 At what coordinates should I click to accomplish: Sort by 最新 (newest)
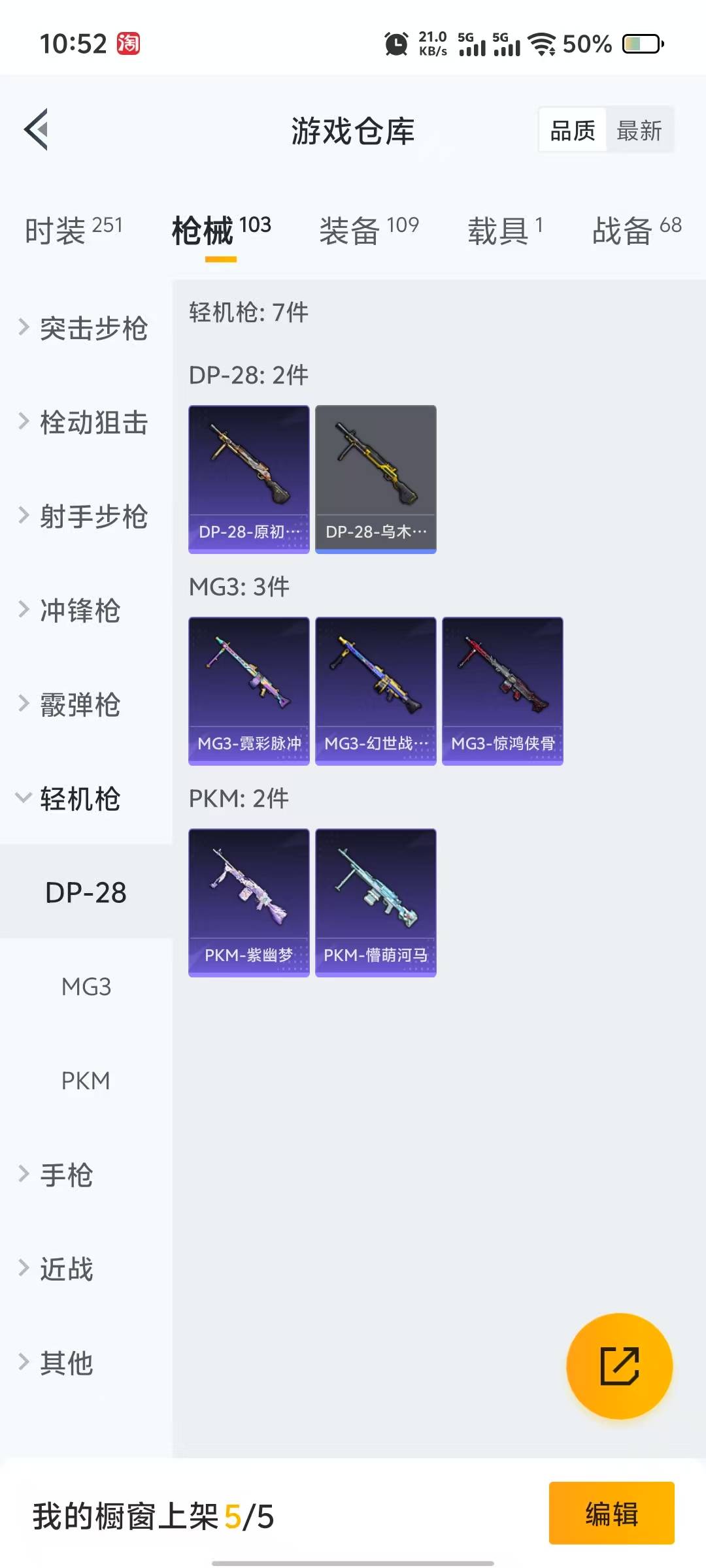point(639,131)
